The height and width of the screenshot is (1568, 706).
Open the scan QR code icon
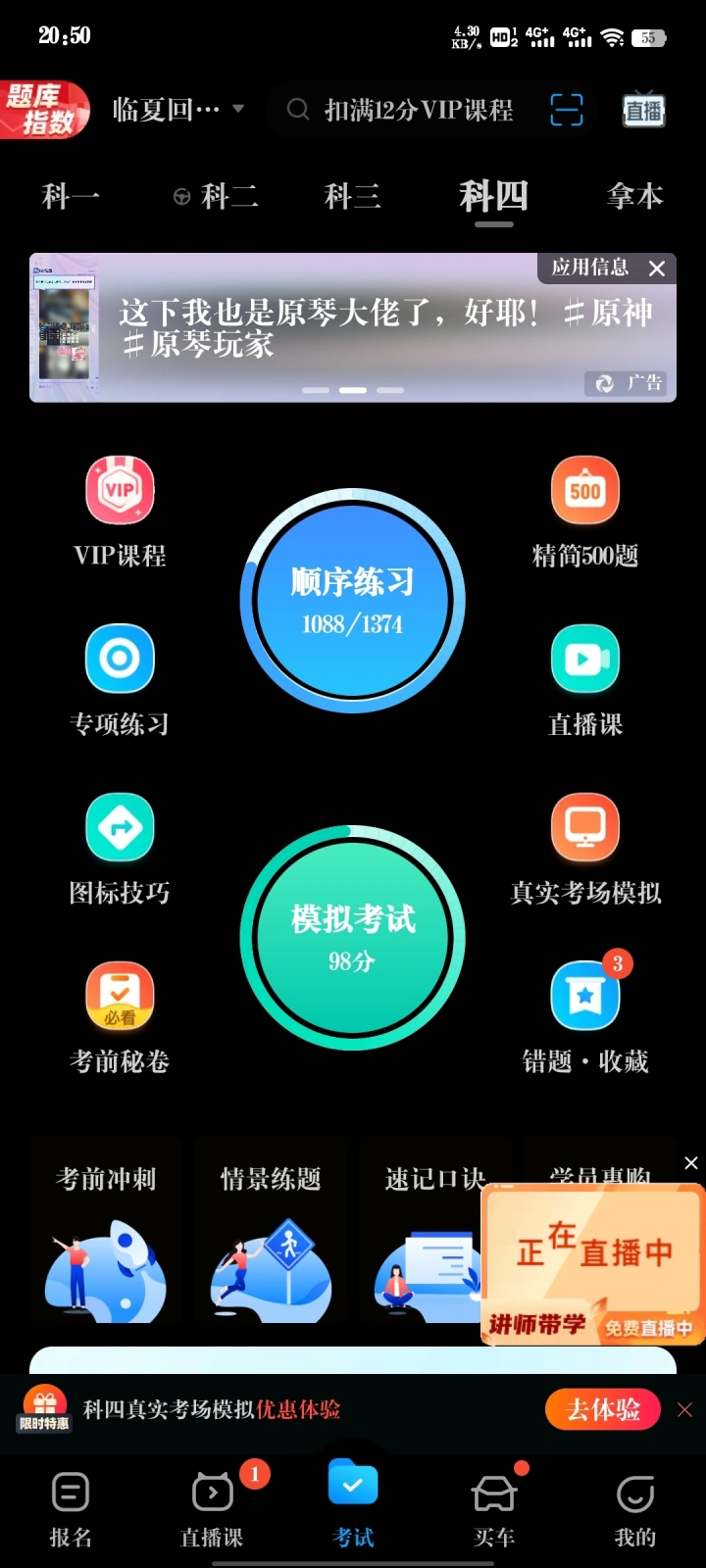pos(567,110)
